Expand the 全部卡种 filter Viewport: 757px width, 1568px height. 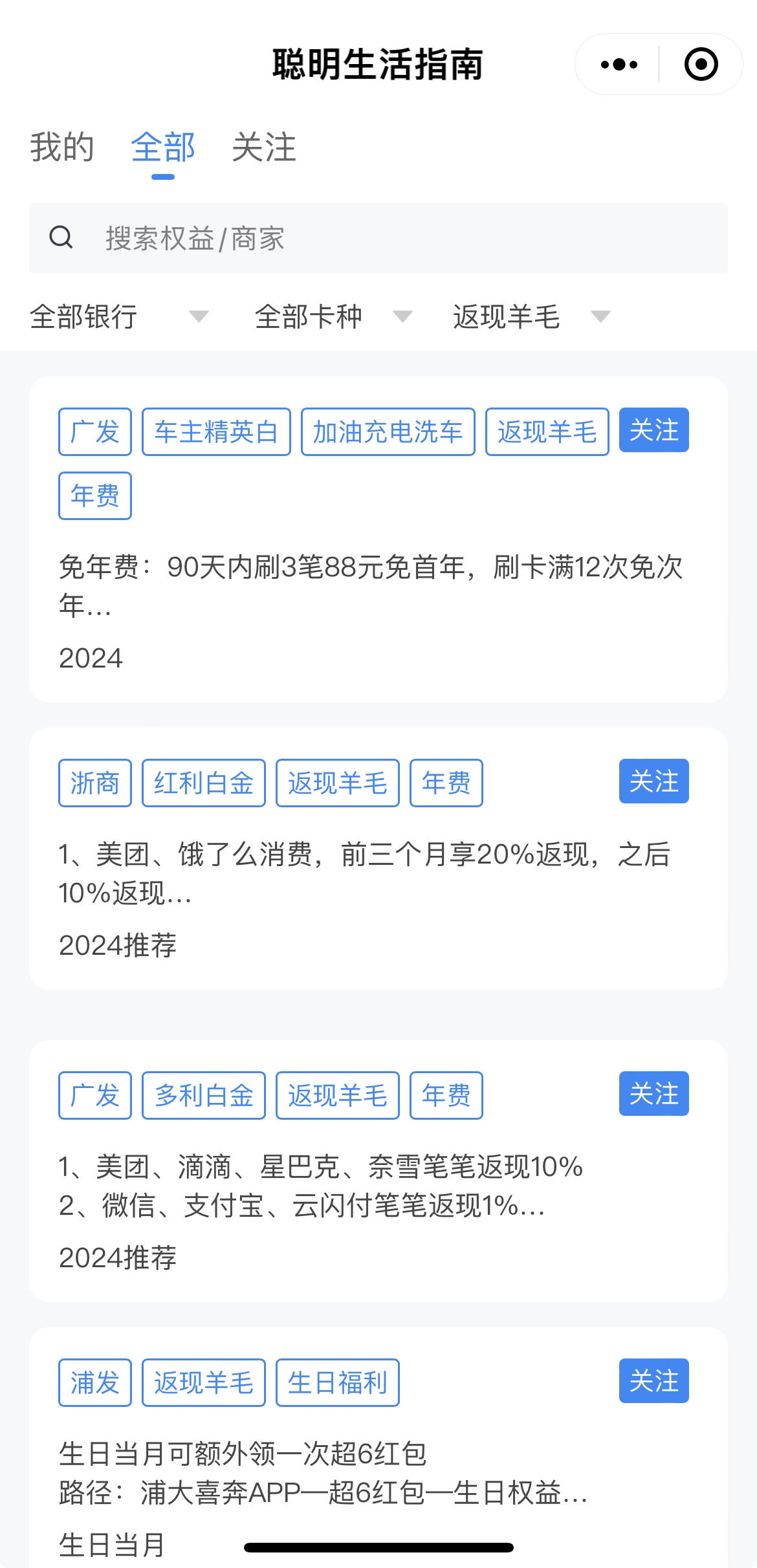click(x=334, y=316)
